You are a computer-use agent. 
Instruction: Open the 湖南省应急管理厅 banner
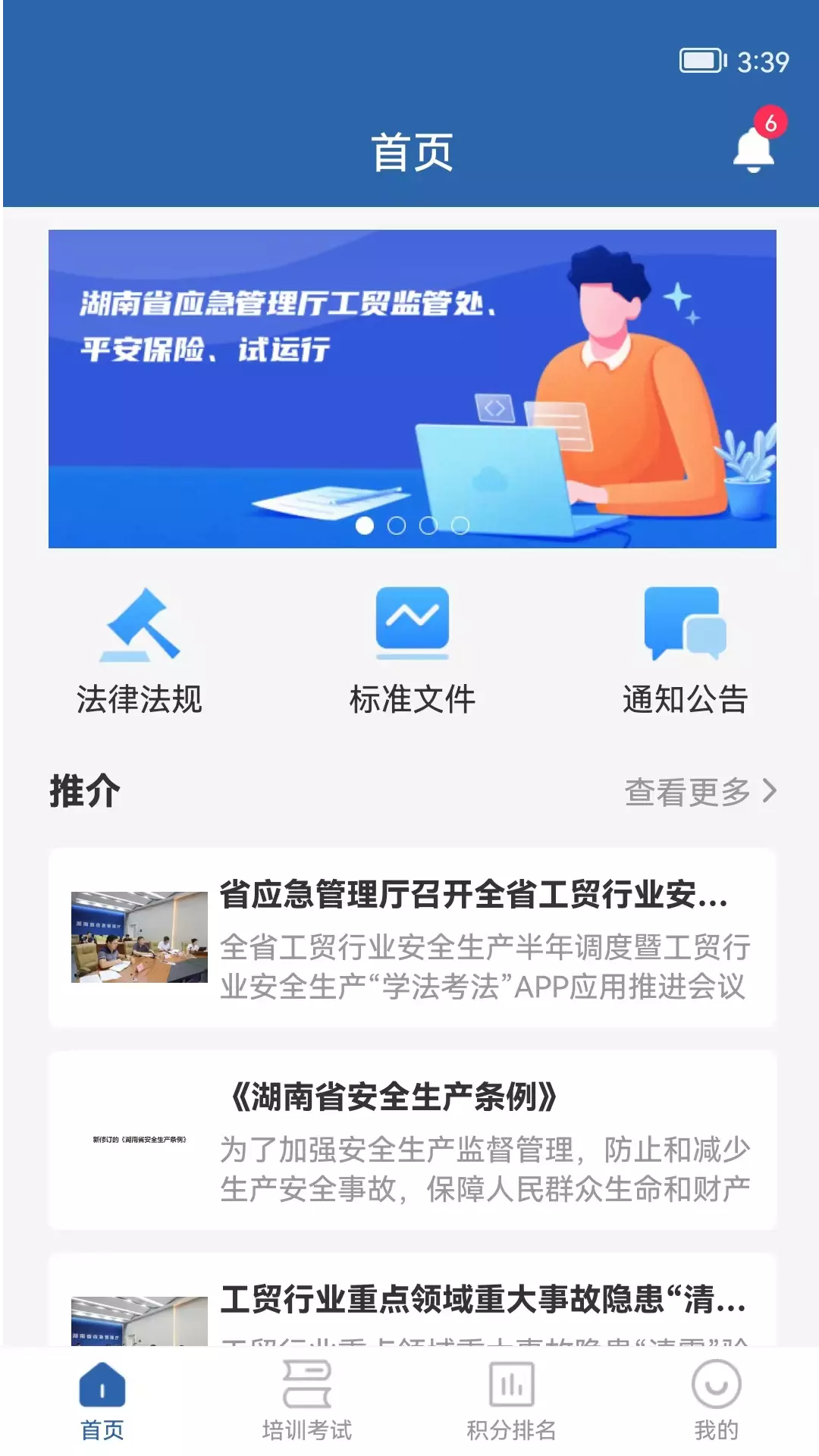[413, 388]
